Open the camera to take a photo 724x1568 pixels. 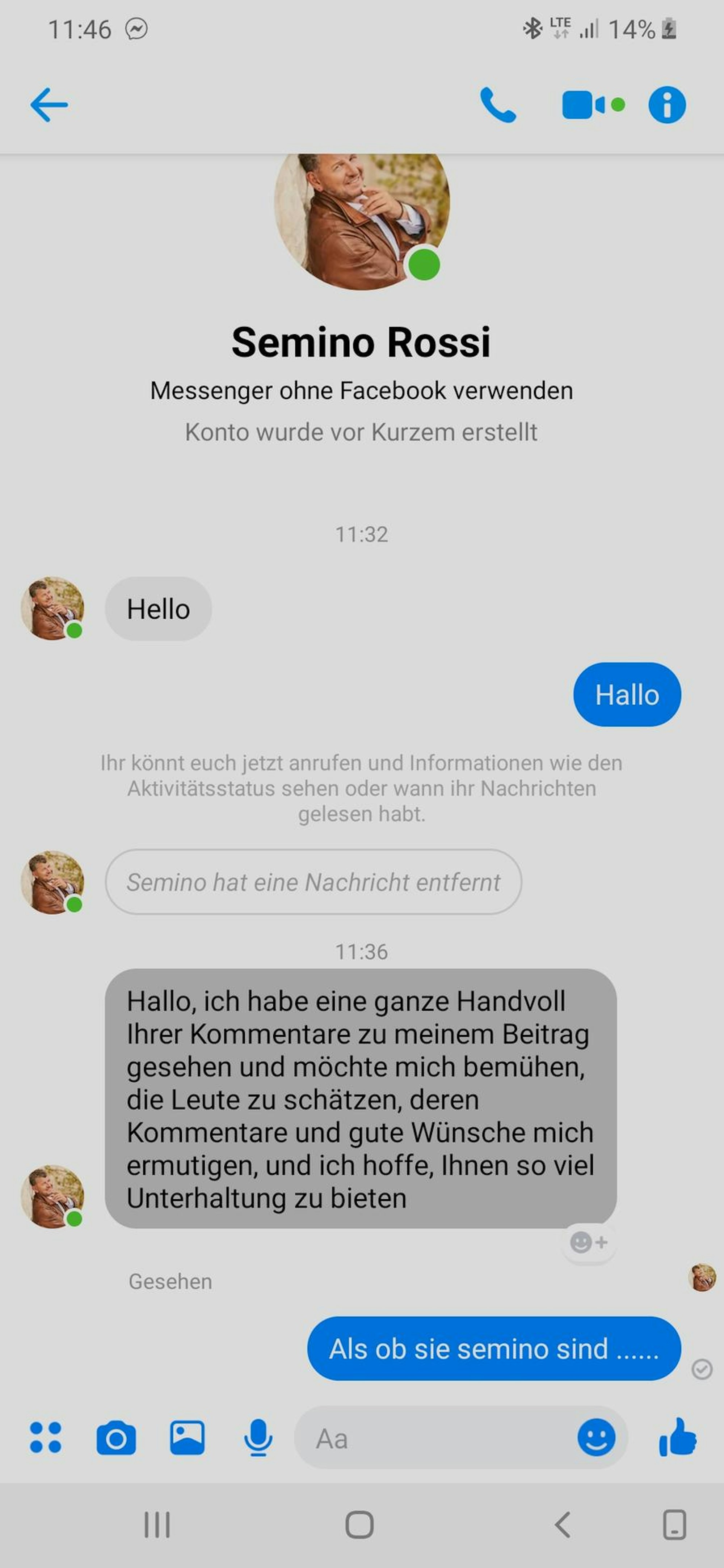(x=116, y=1438)
